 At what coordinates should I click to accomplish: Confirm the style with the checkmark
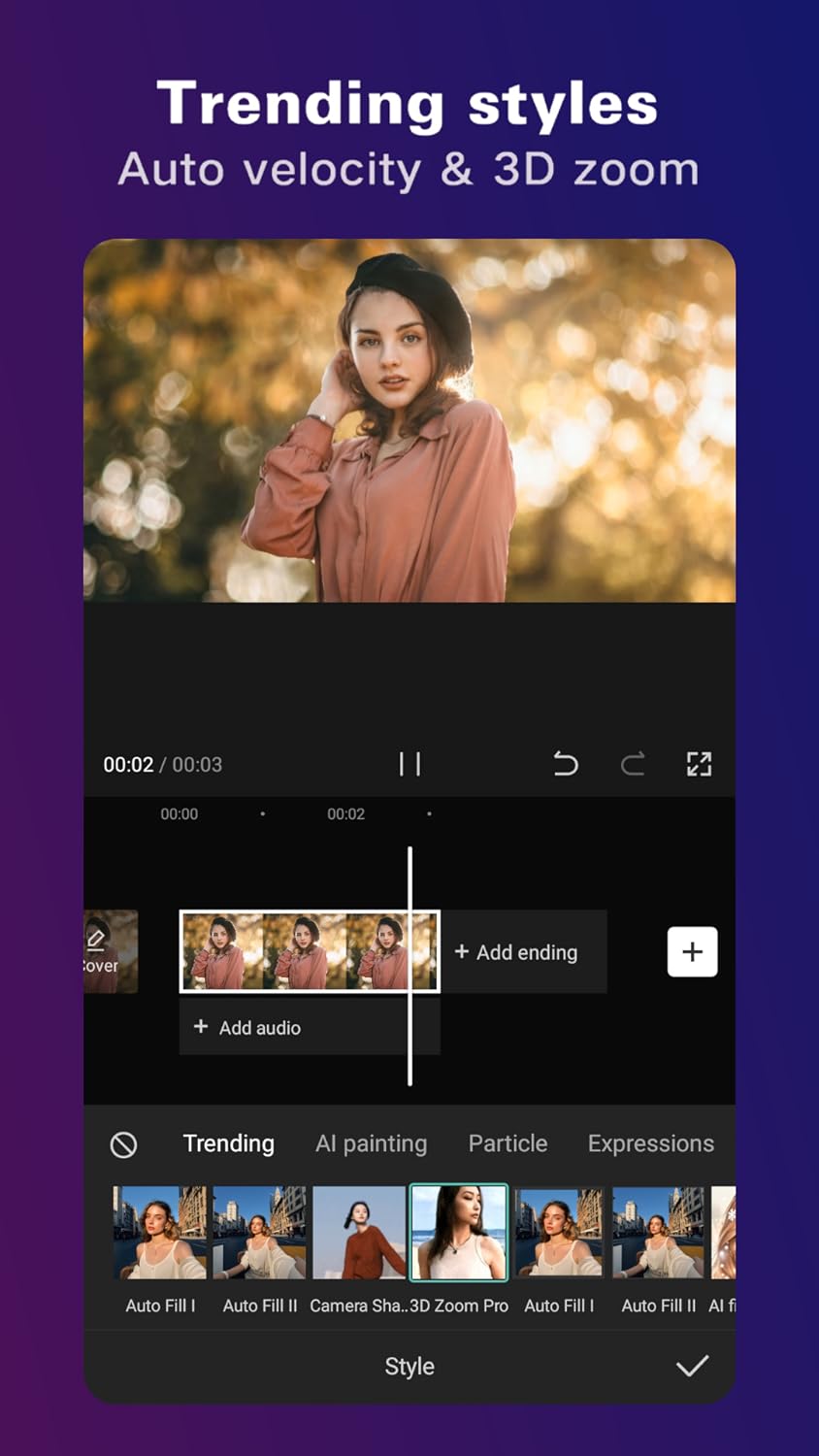[x=693, y=1366]
